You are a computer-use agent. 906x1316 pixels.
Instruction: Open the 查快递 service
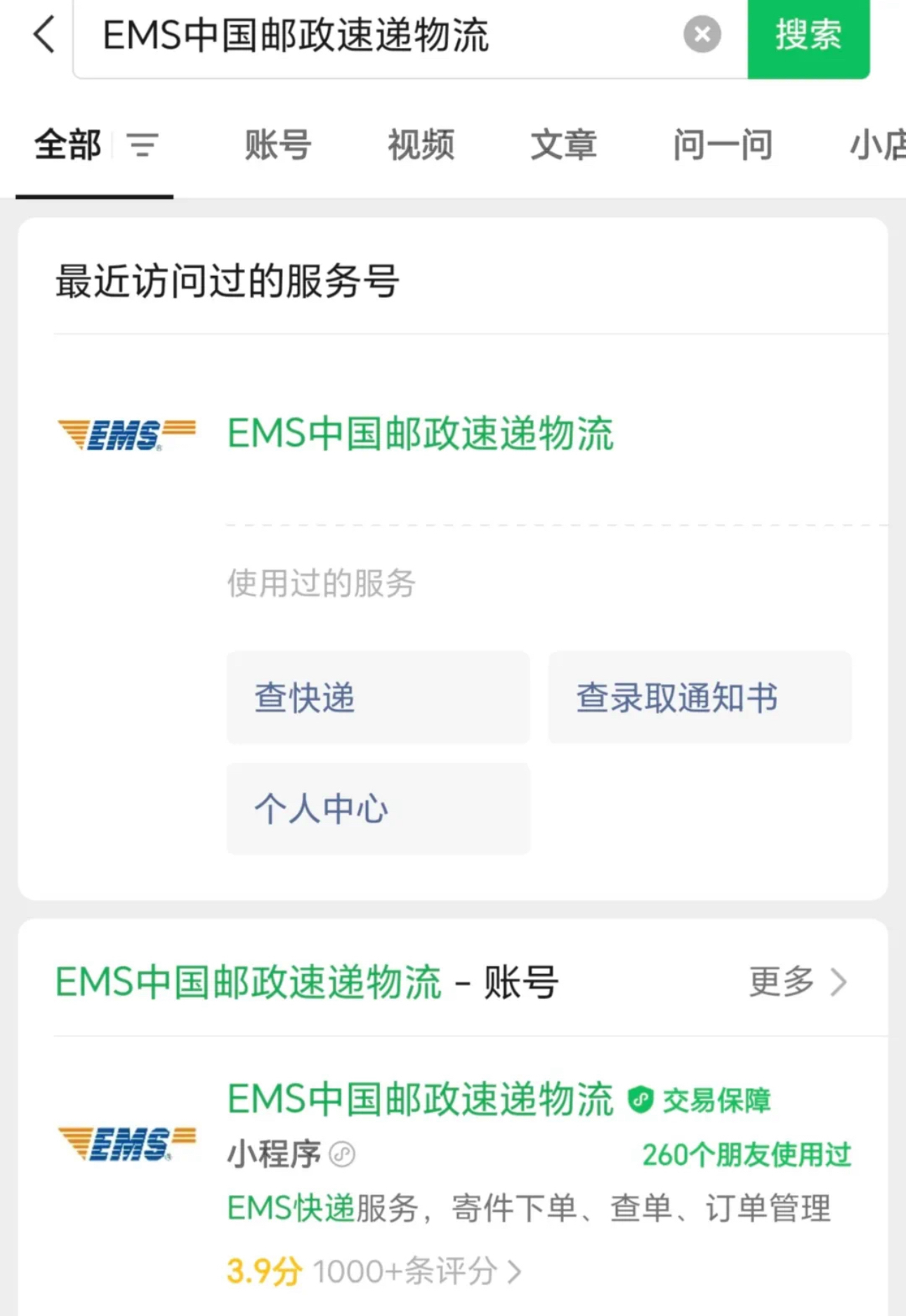coord(377,697)
